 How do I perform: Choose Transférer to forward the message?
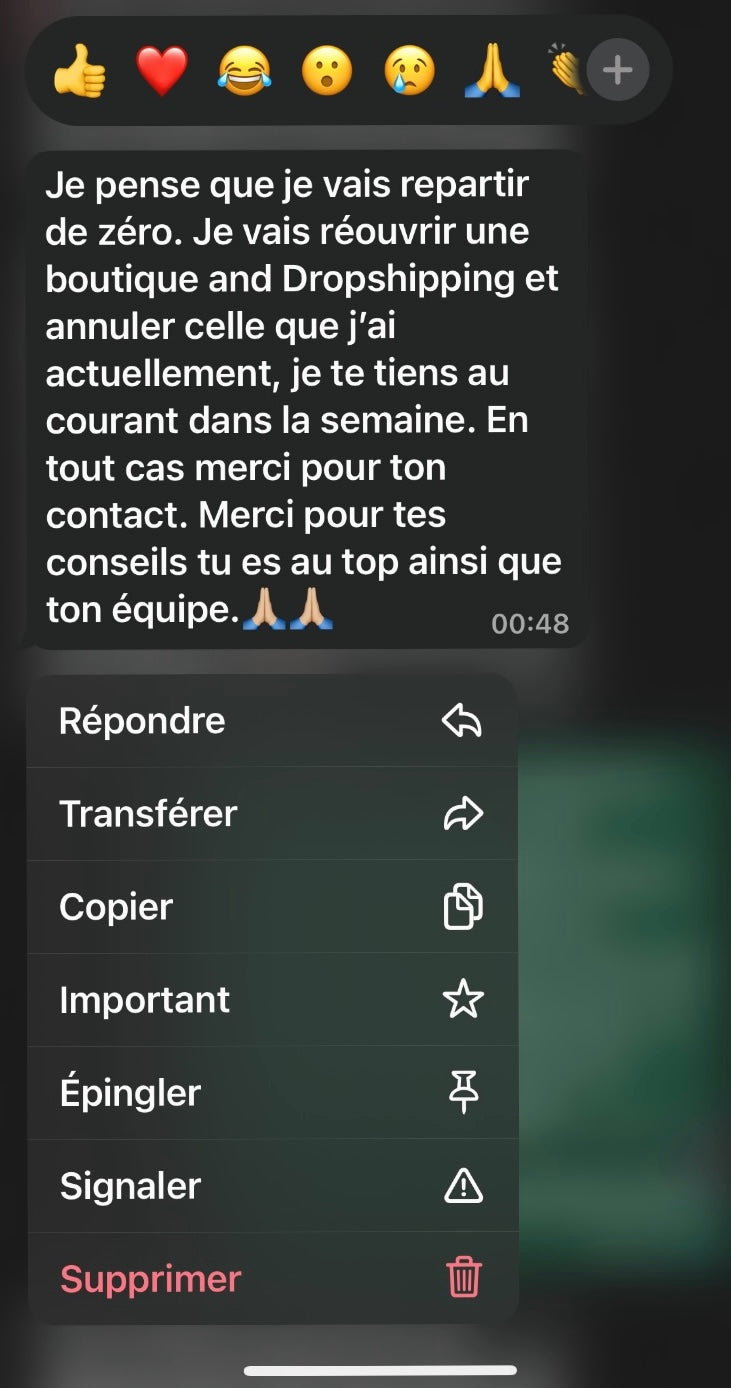click(272, 814)
